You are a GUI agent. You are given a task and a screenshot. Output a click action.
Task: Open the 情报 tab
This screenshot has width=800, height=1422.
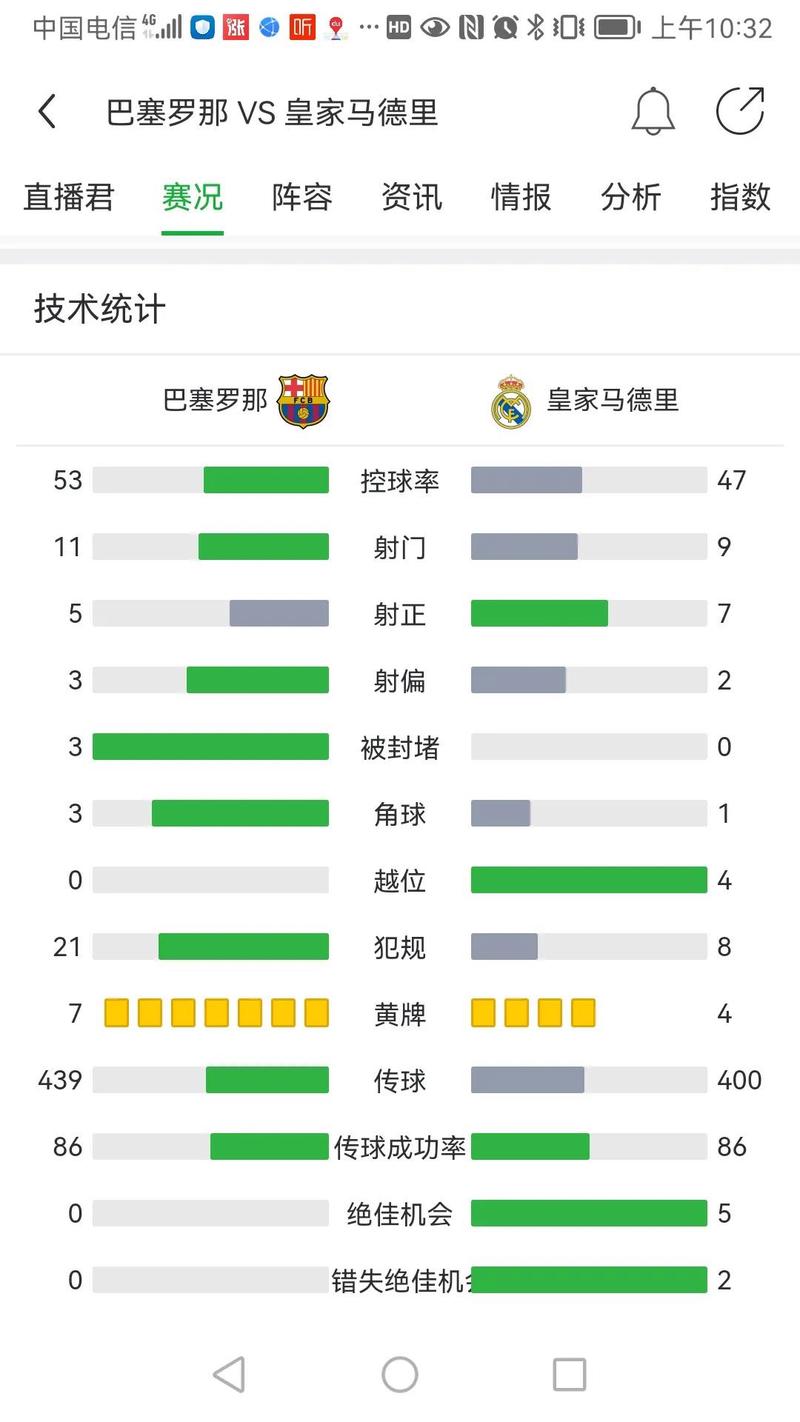click(521, 197)
